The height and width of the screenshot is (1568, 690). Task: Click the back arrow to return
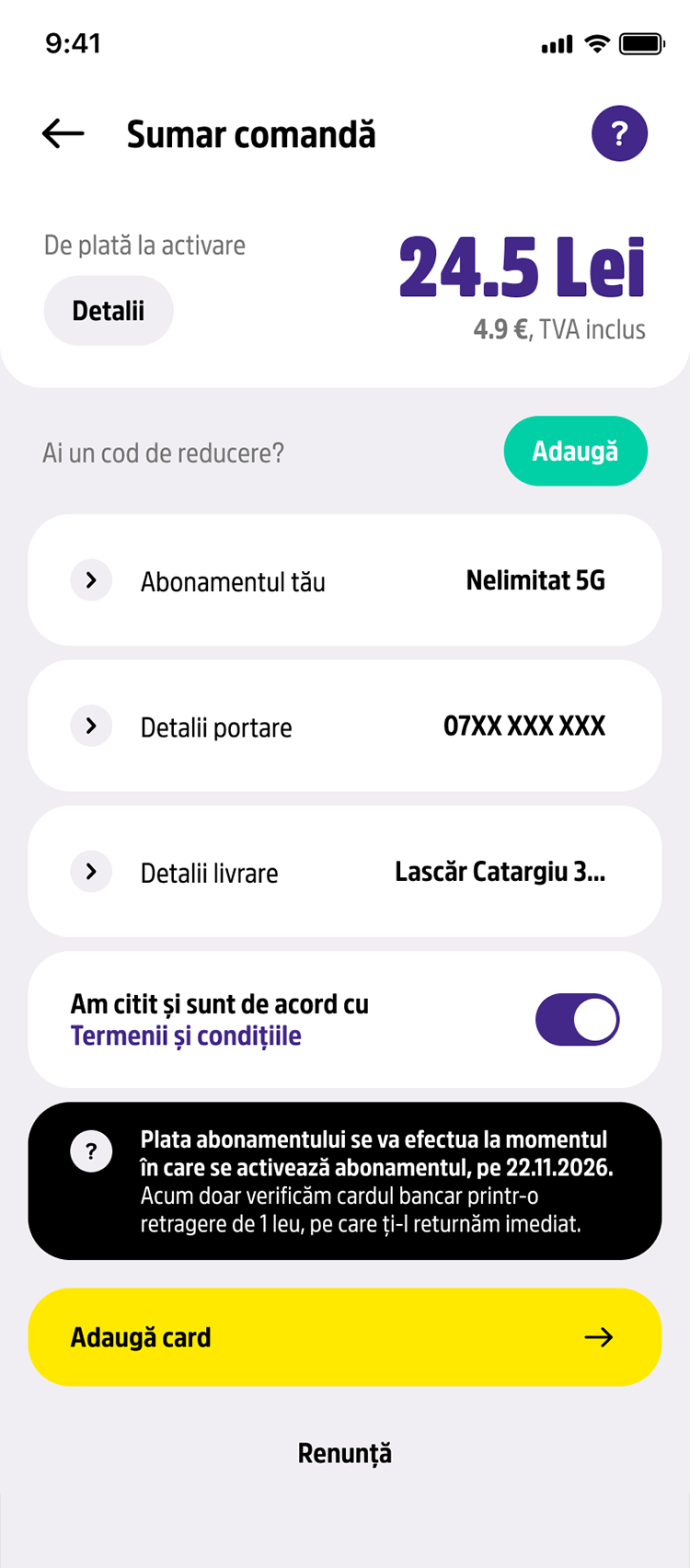click(x=62, y=133)
